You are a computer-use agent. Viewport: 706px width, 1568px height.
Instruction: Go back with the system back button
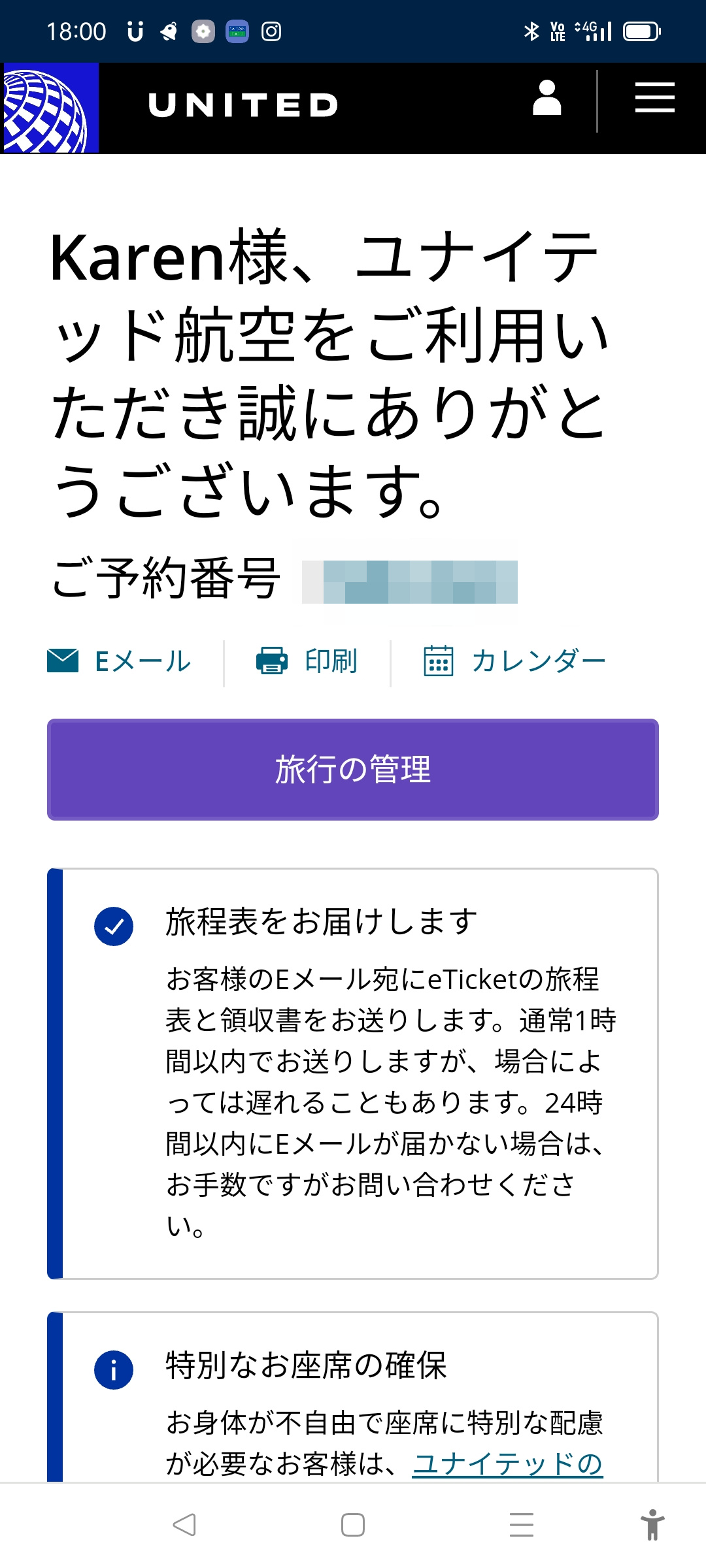click(x=185, y=1525)
